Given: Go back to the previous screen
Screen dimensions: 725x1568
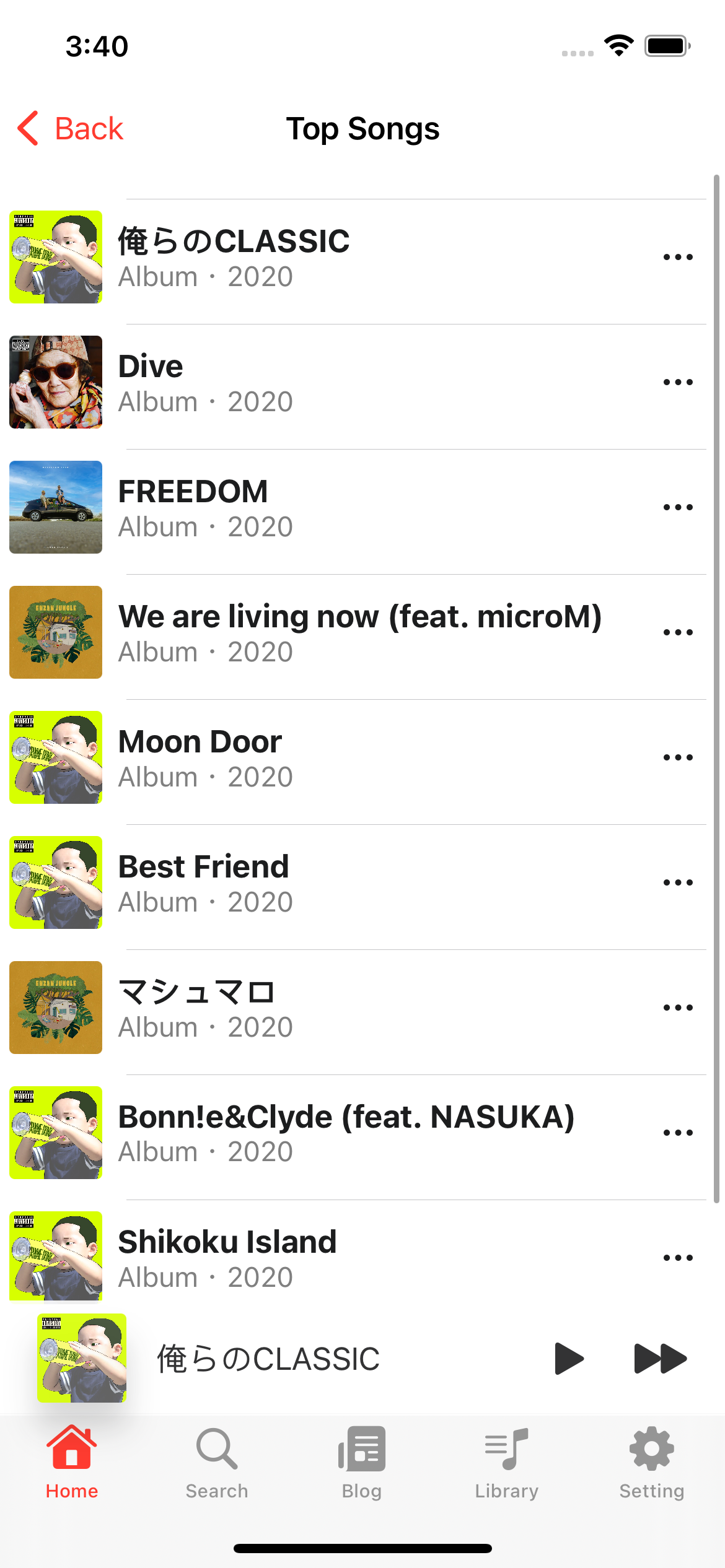Looking at the screenshot, I should [x=71, y=129].
